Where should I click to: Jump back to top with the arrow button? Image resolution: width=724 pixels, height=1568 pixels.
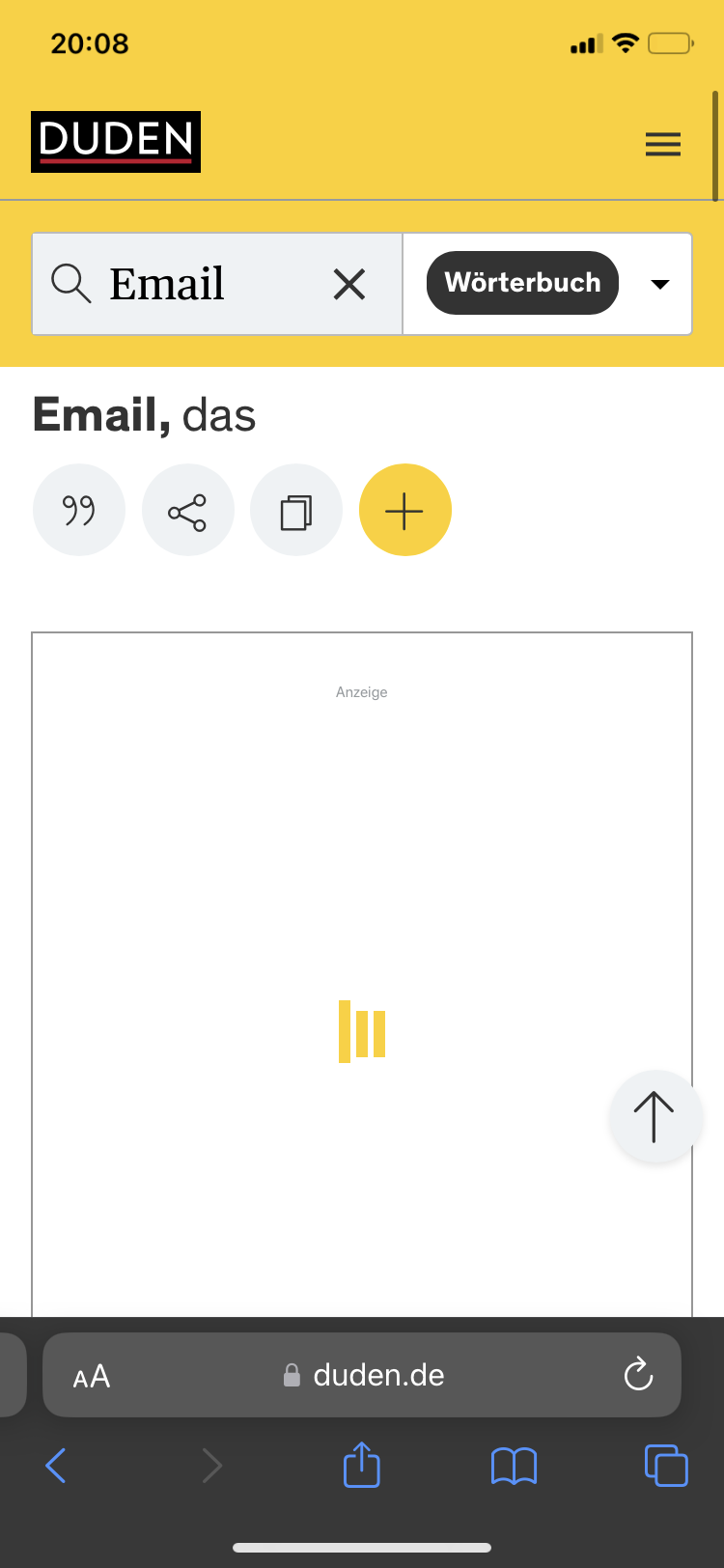point(654,1116)
